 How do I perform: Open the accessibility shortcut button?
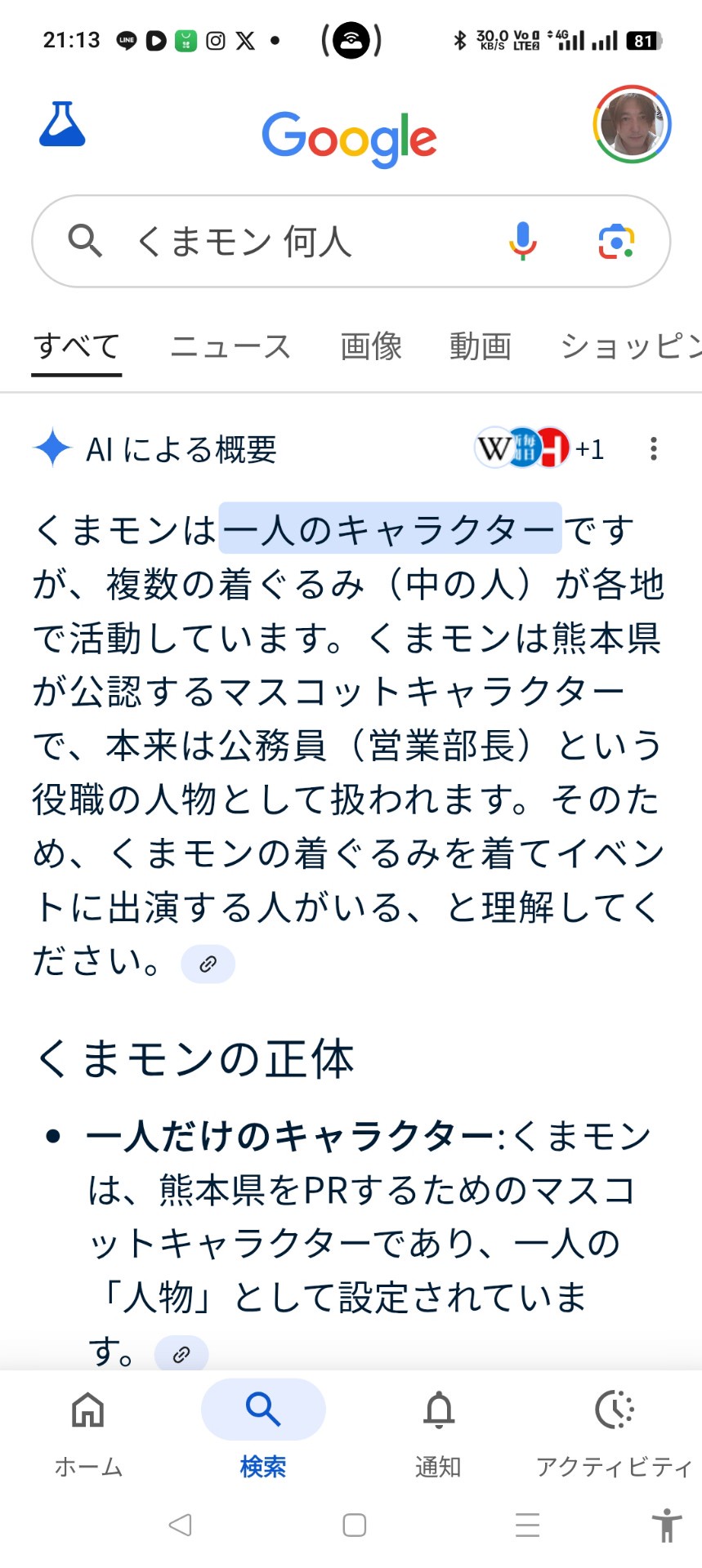(667, 1525)
